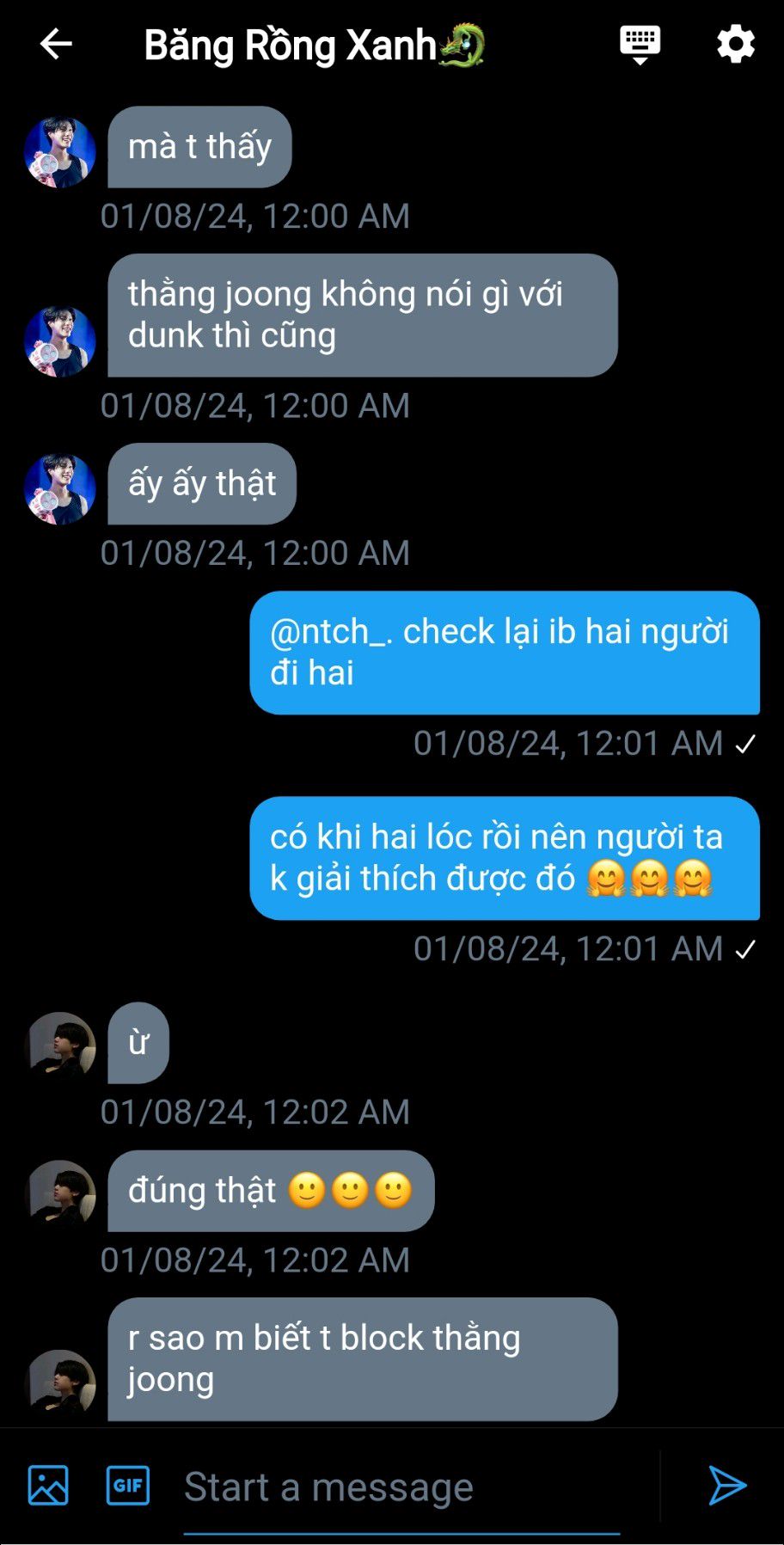This screenshot has height=1545, width=784.
Task: Tap the avatar next to 'mà t thấy'
Action: pos(60,151)
